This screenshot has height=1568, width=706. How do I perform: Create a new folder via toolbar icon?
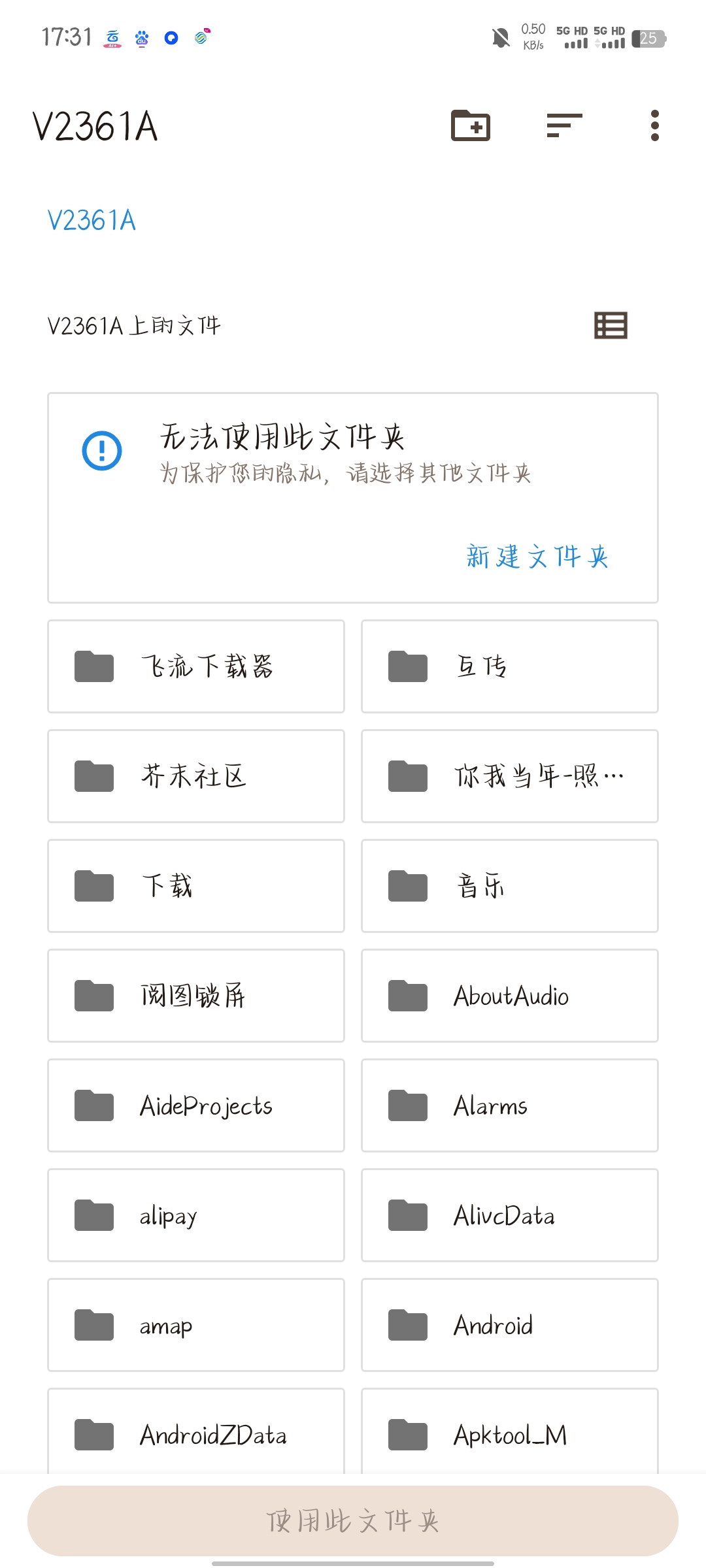point(471,125)
